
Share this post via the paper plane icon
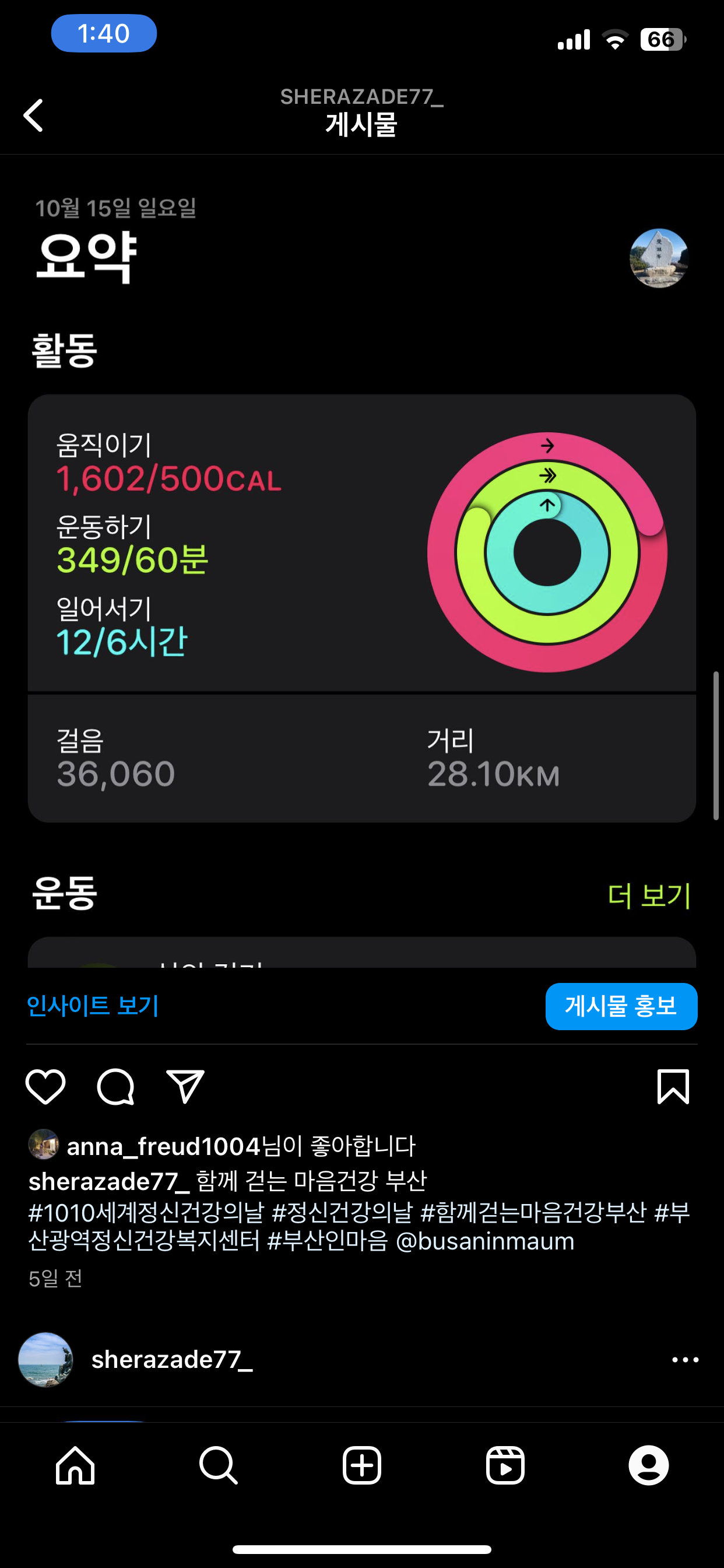pyautogui.click(x=185, y=1087)
